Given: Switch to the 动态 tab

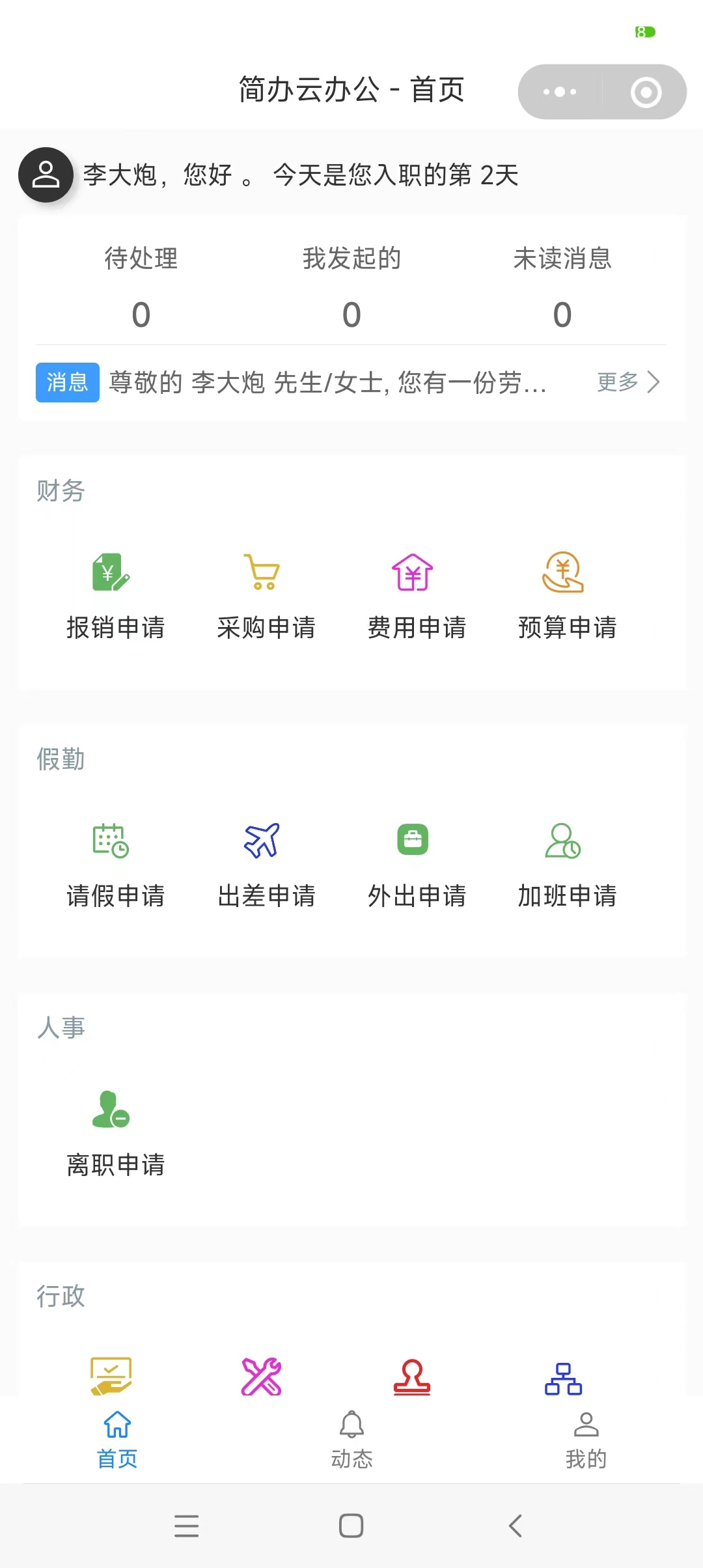Looking at the screenshot, I should (x=351, y=1439).
